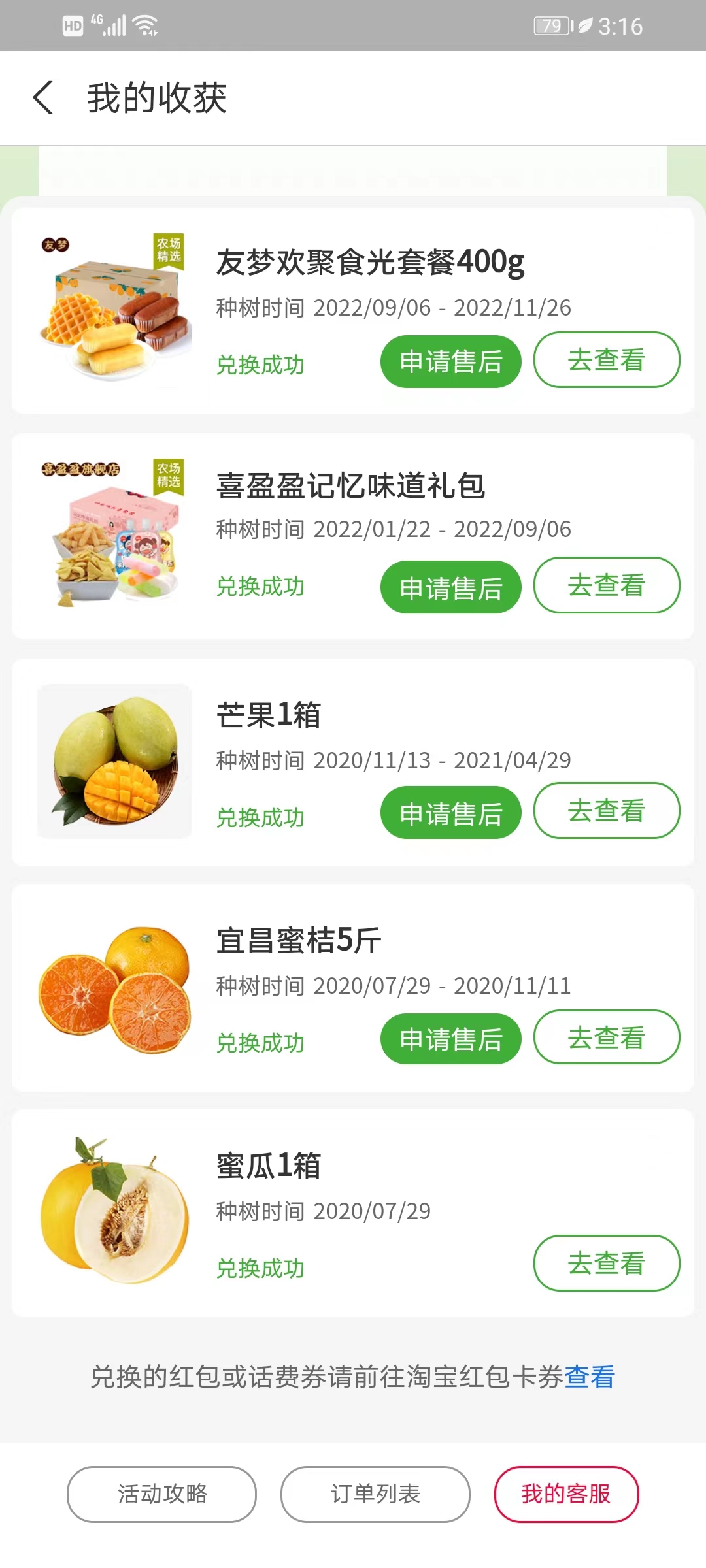The image size is (706, 1568).
Task: Tap 去查看 for the mango order
Action: coord(605,811)
